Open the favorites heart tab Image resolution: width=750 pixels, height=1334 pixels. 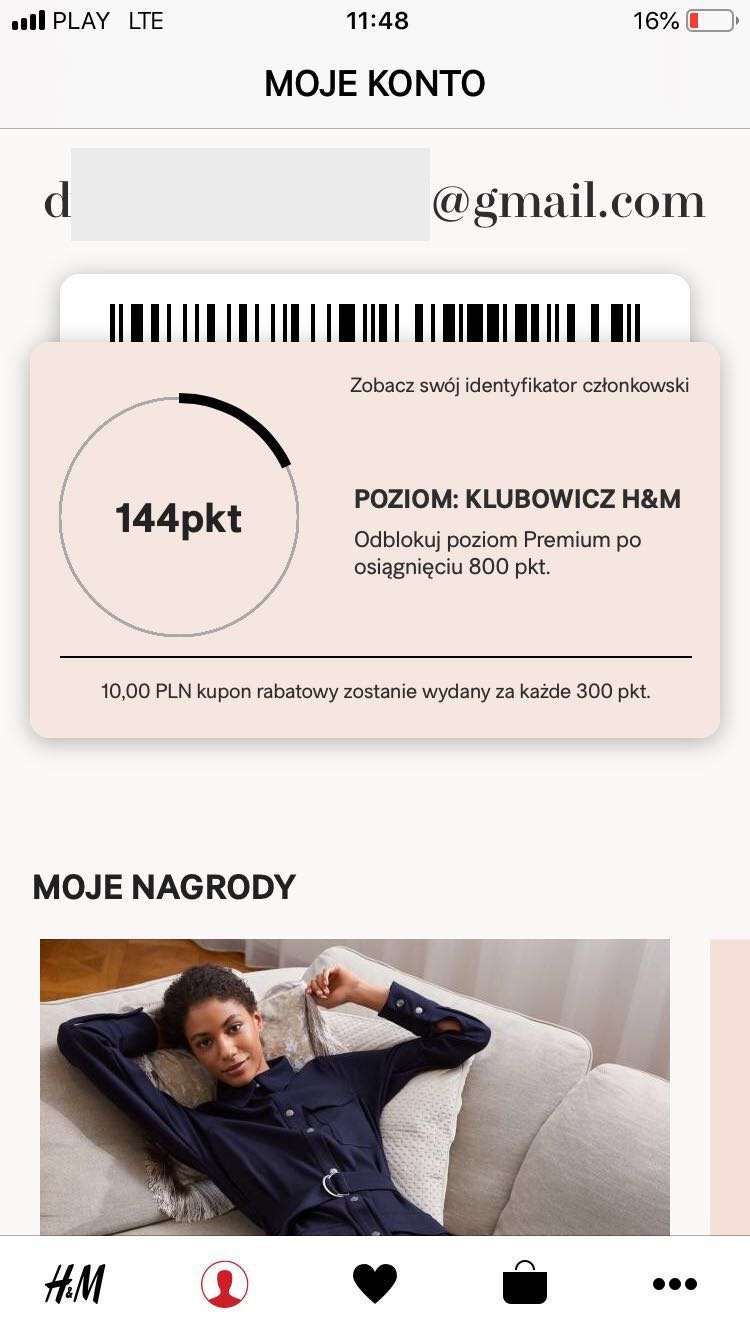point(375,1283)
